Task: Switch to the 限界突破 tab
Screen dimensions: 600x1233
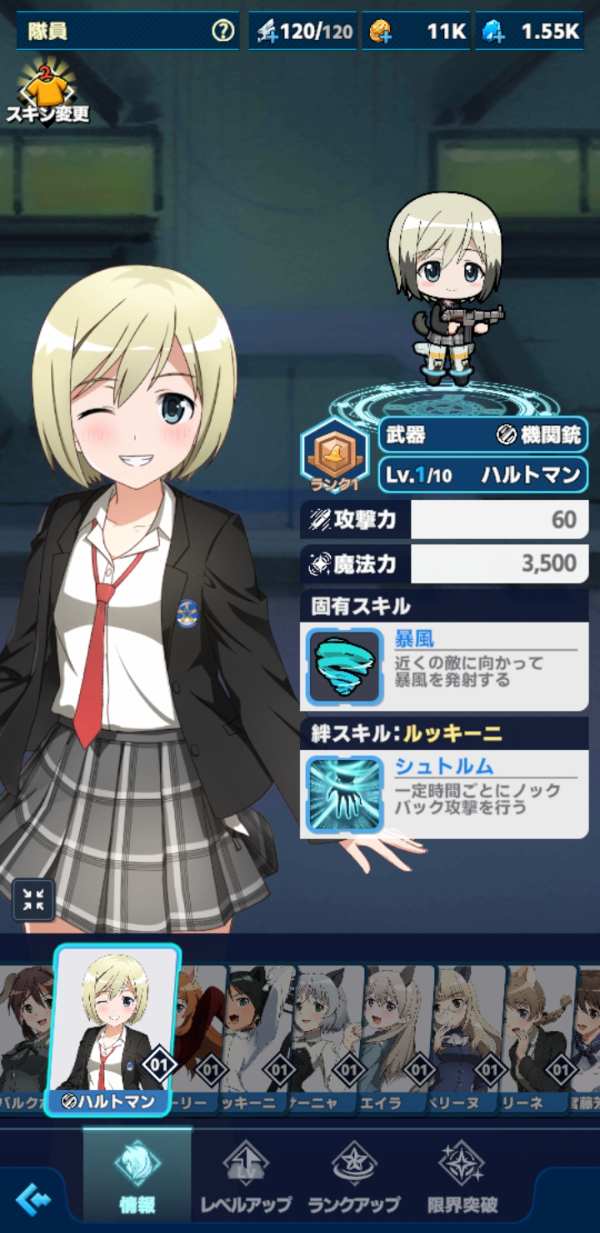Action: tap(461, 1173)
